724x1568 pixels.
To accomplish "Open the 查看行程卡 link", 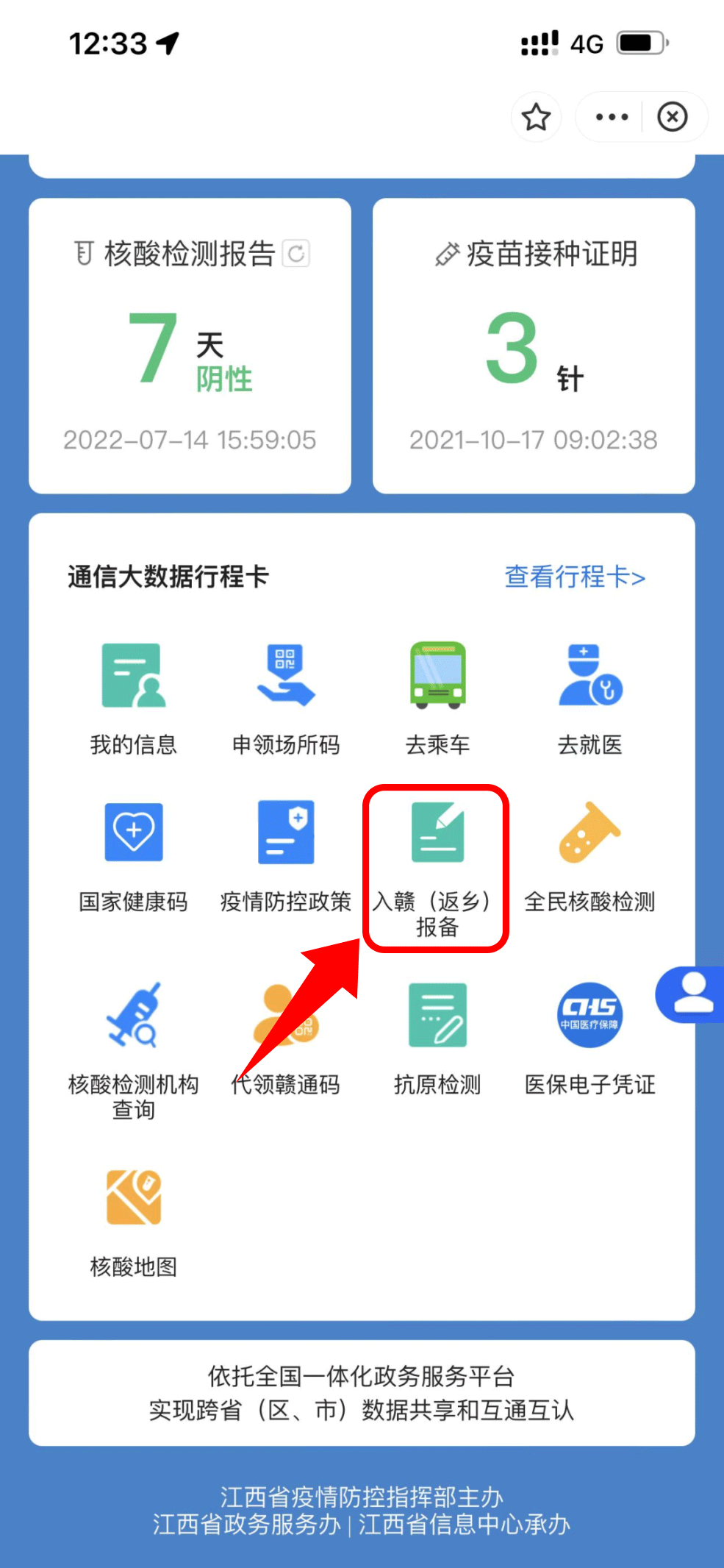I will click(574, 577).
